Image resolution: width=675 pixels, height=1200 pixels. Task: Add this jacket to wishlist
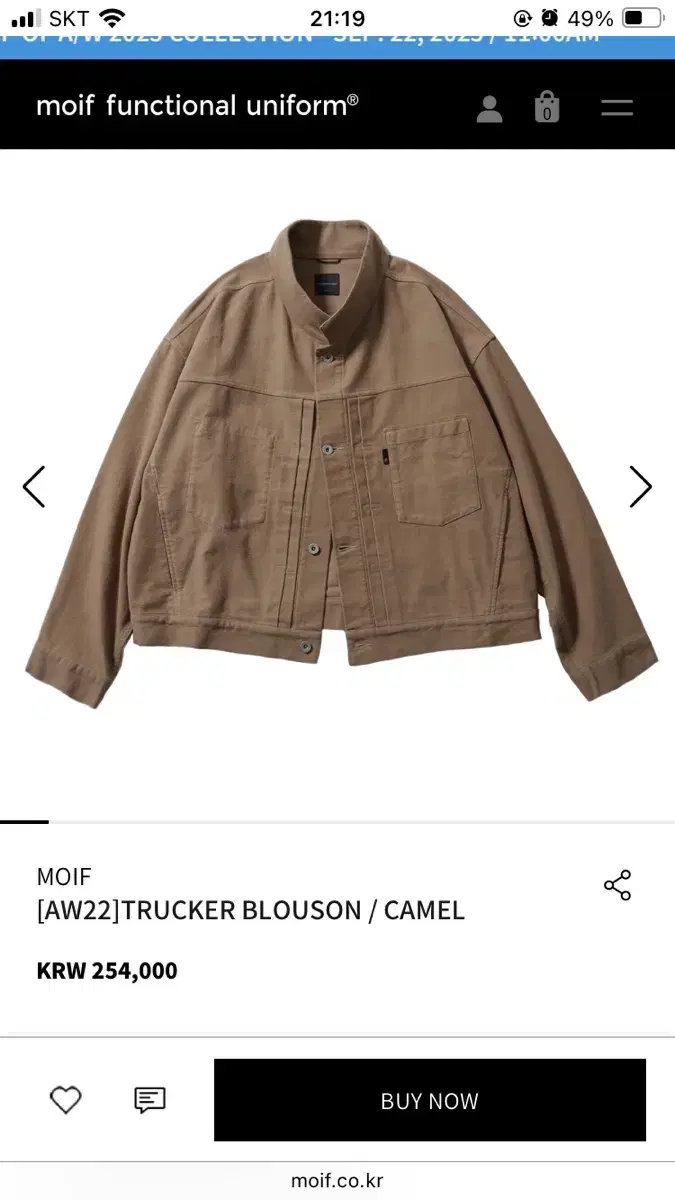[x=65, y=1101]
